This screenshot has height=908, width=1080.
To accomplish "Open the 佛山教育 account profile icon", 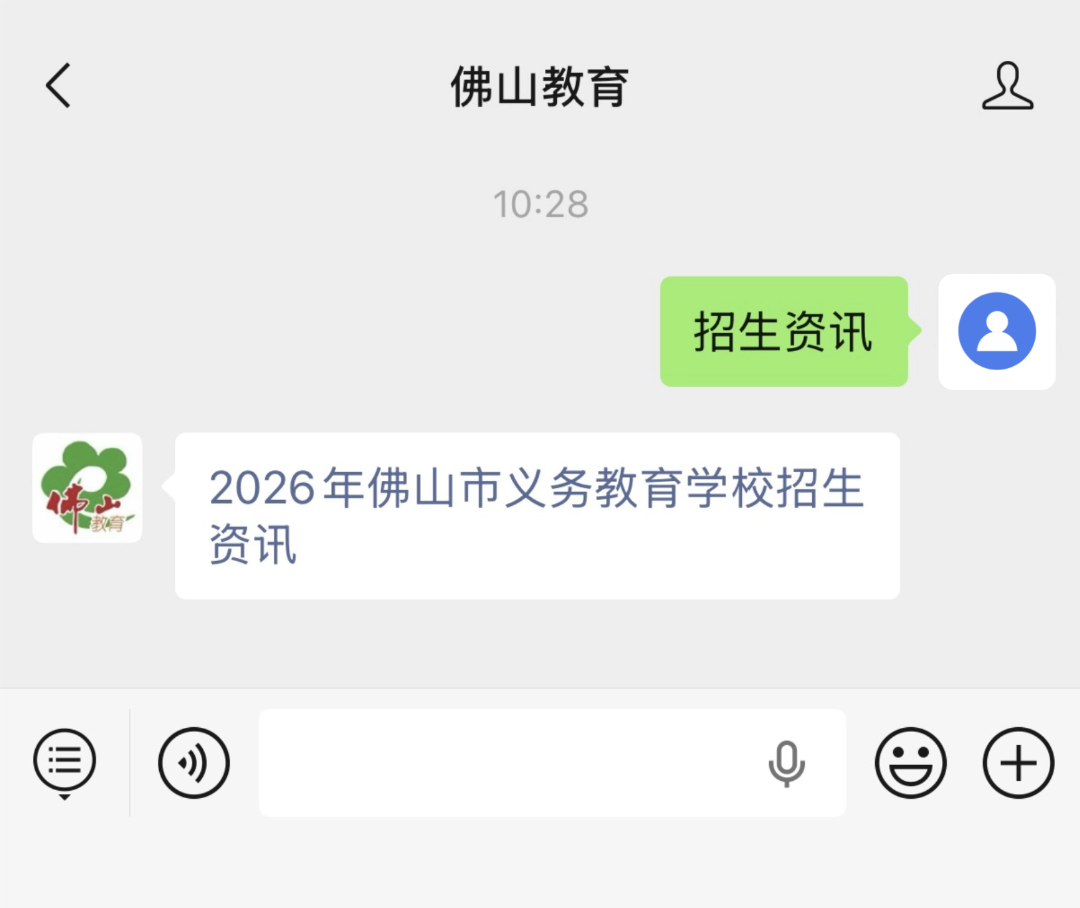I will point(1007,86).
